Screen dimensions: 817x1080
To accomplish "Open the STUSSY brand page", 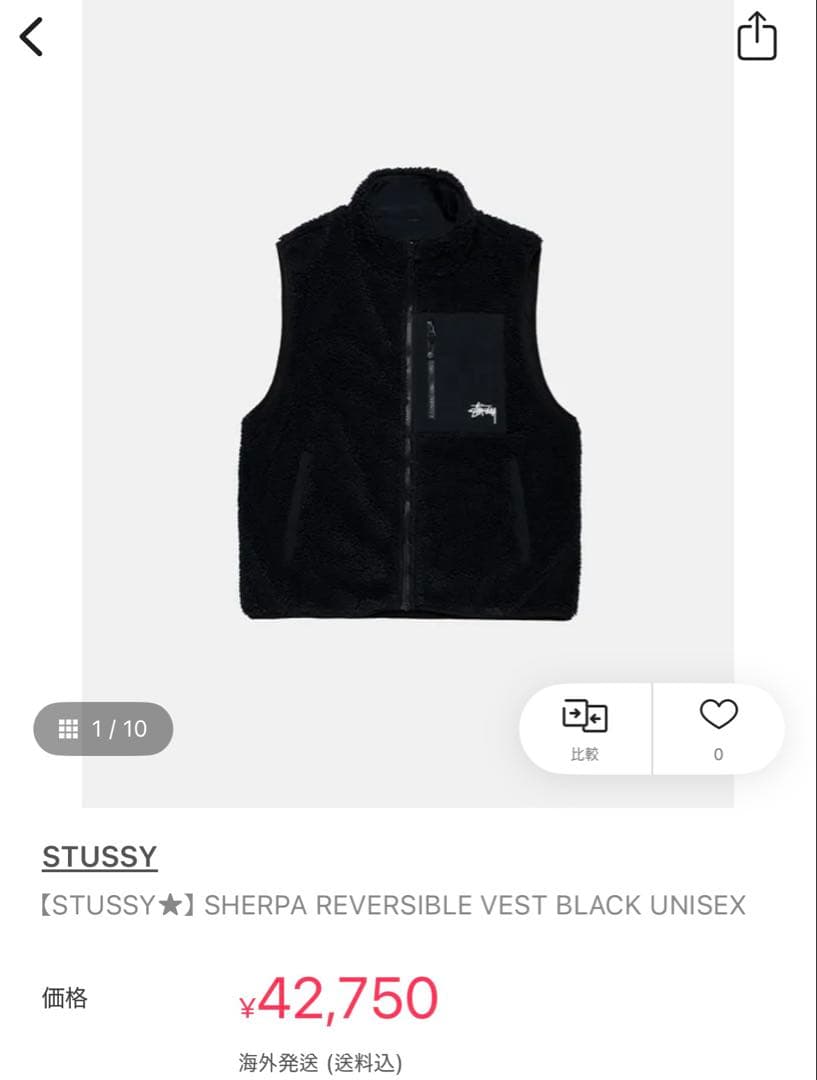I will tap(99, 856).
